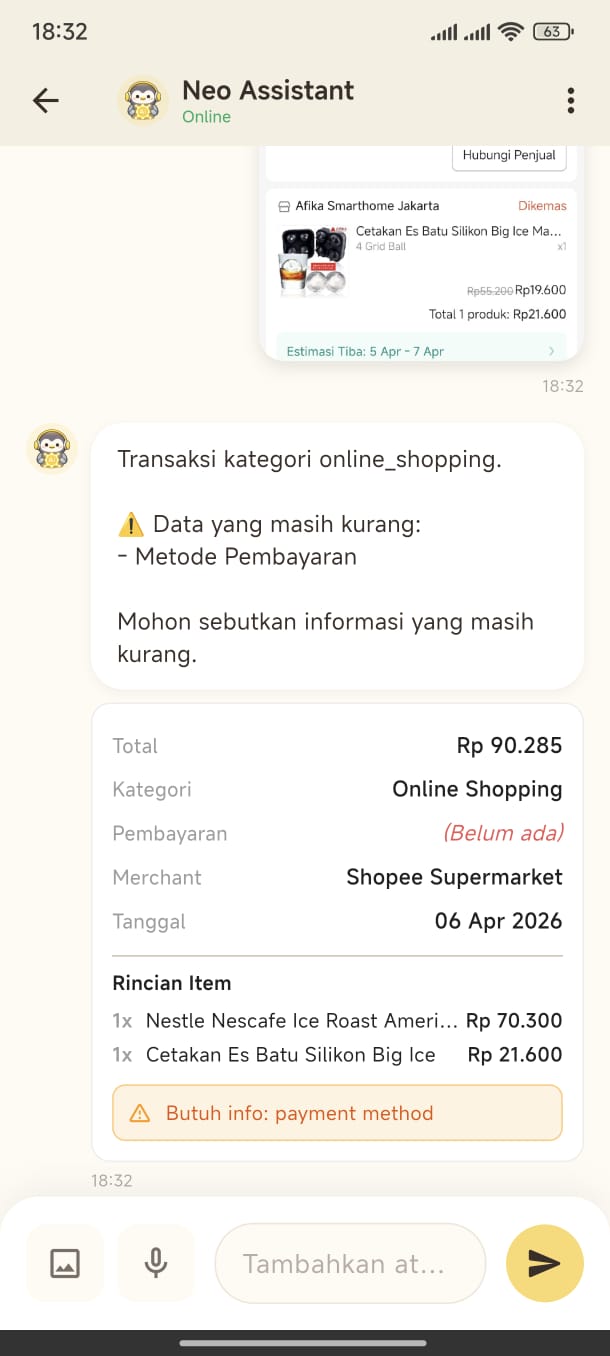Start voice input with the microphone

pos(156,1263)
